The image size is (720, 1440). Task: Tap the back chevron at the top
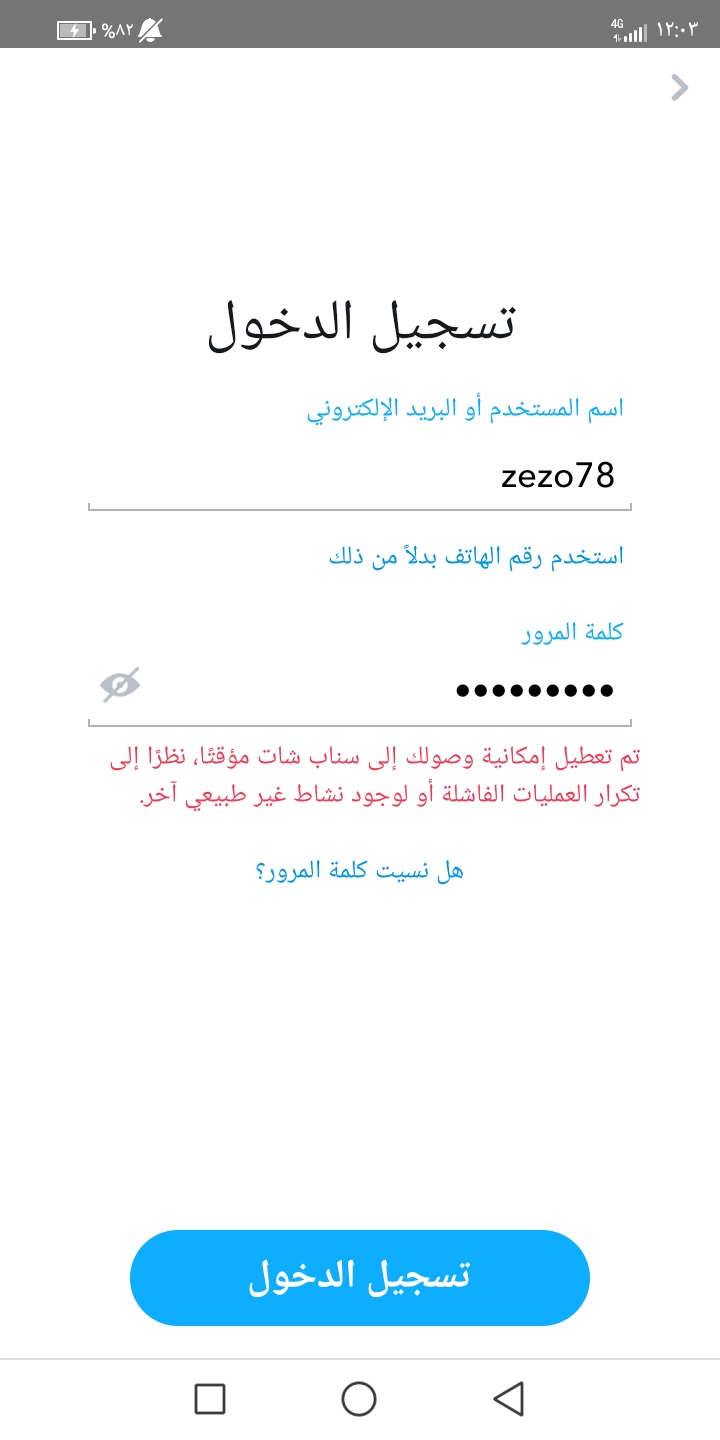680,88
